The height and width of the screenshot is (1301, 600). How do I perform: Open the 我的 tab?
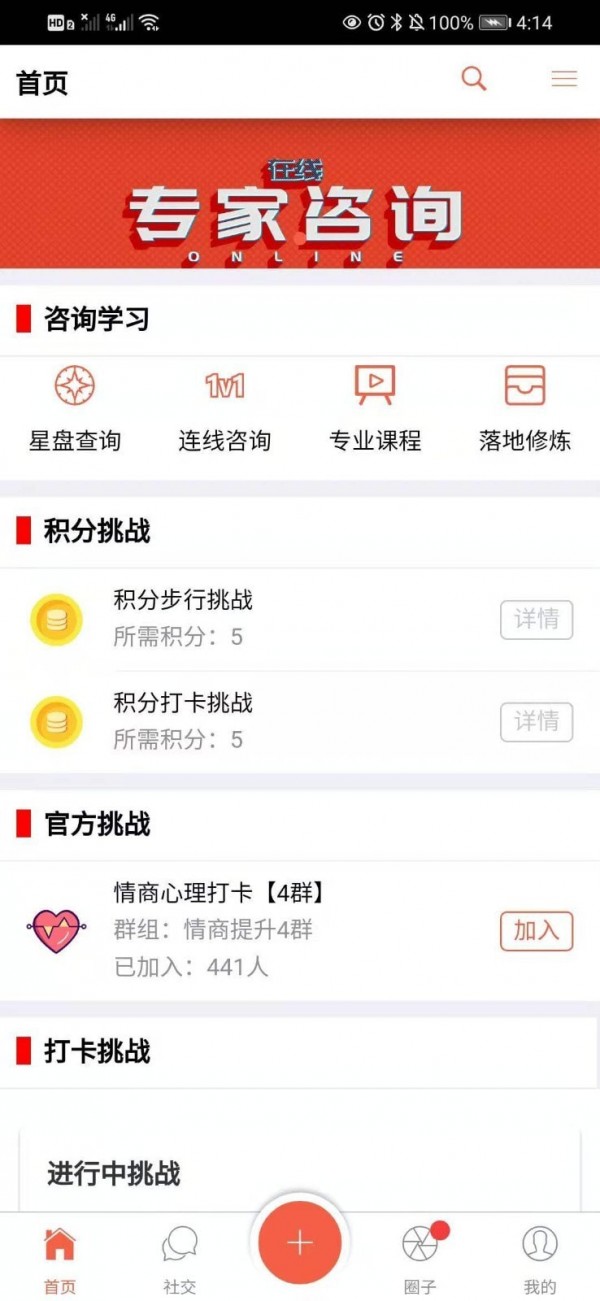click(x=540, y=1258)
